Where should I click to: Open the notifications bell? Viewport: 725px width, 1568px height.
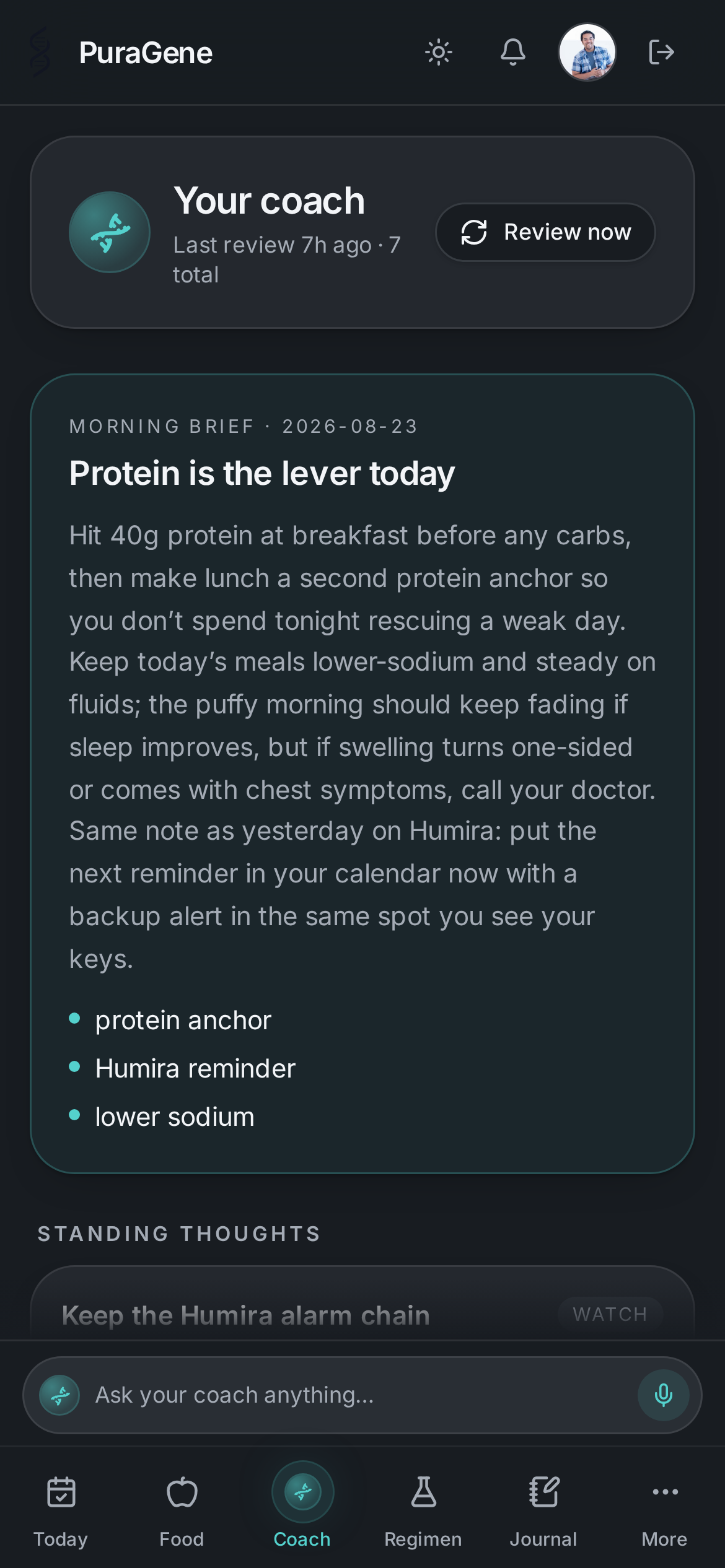click(x=513, y=52)
